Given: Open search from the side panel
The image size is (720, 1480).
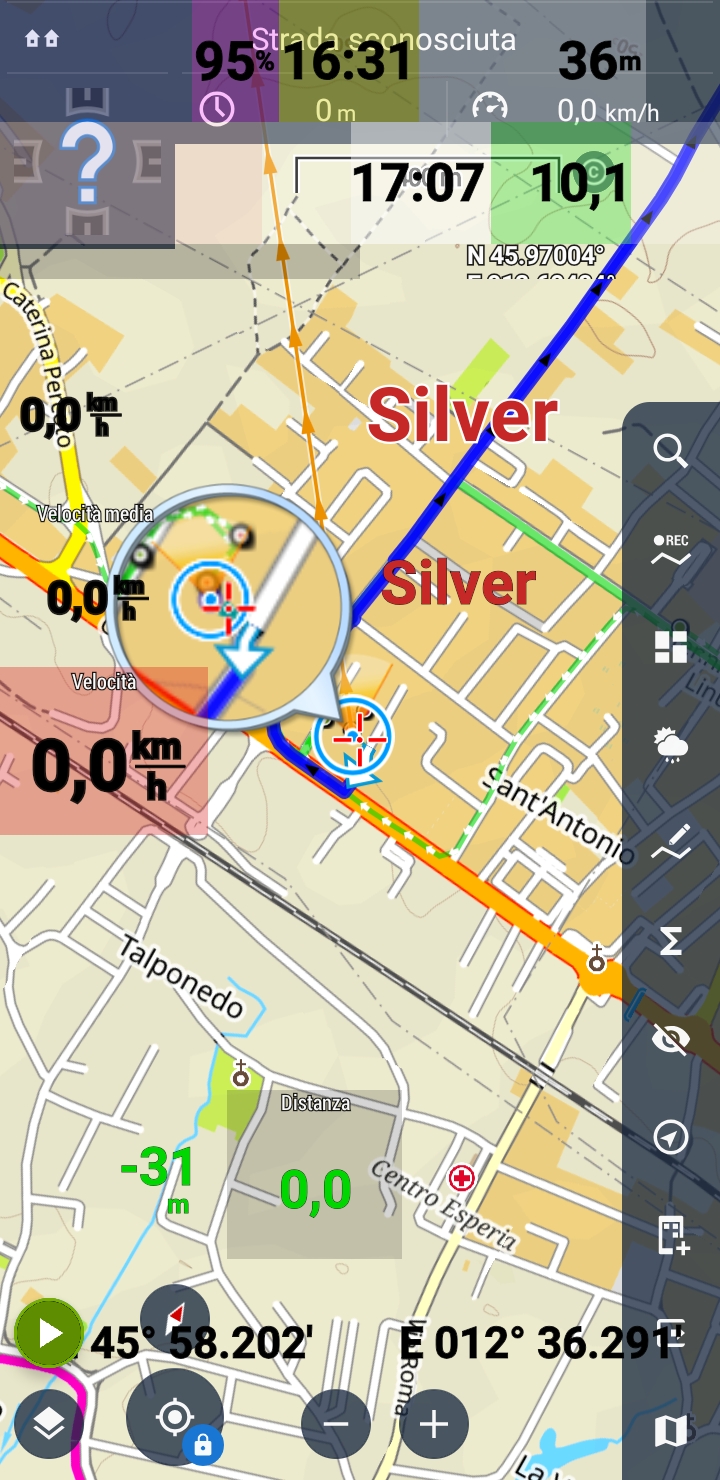Looking at the screenshot, I should pos(670,451).
